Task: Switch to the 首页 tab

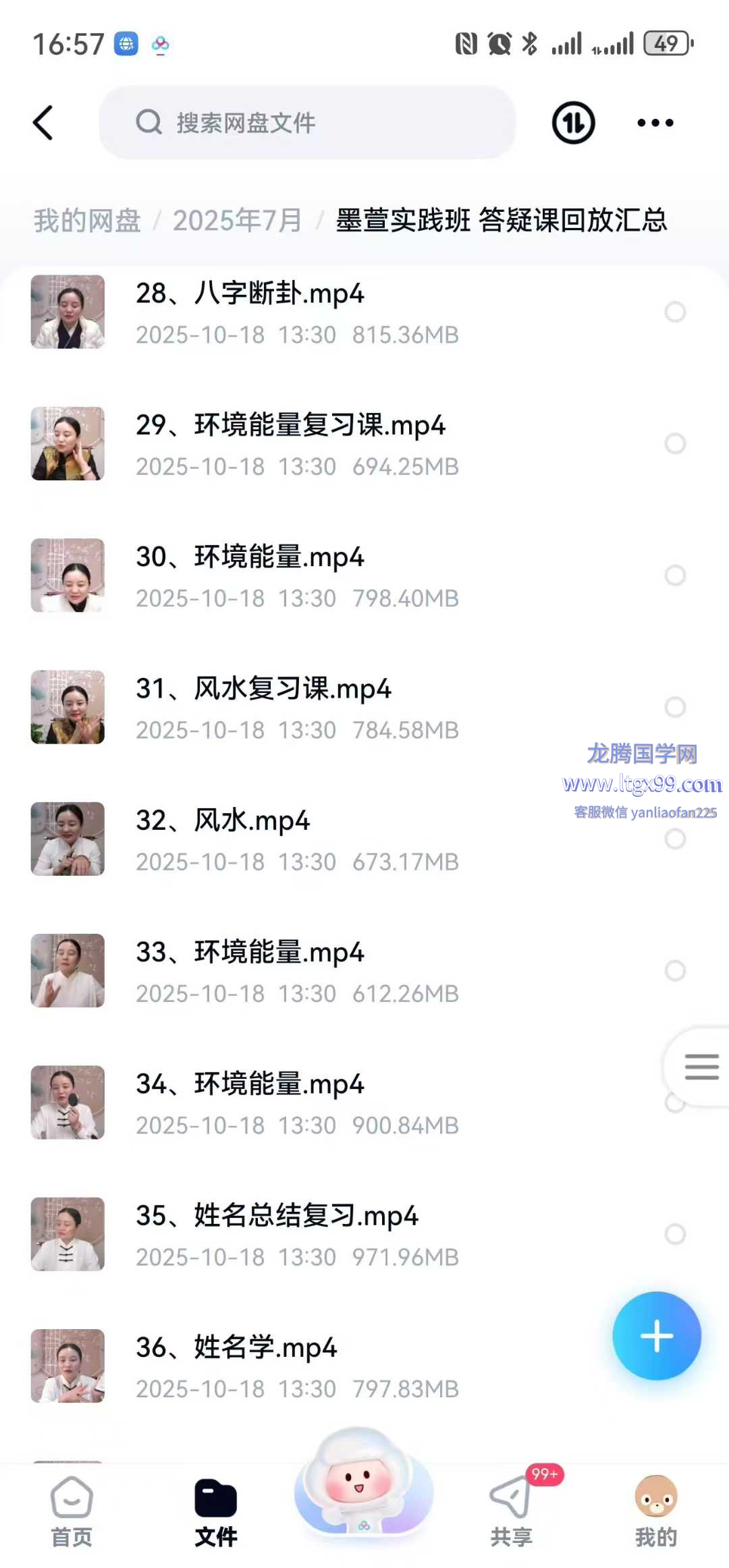Action: coord(72,1510)
